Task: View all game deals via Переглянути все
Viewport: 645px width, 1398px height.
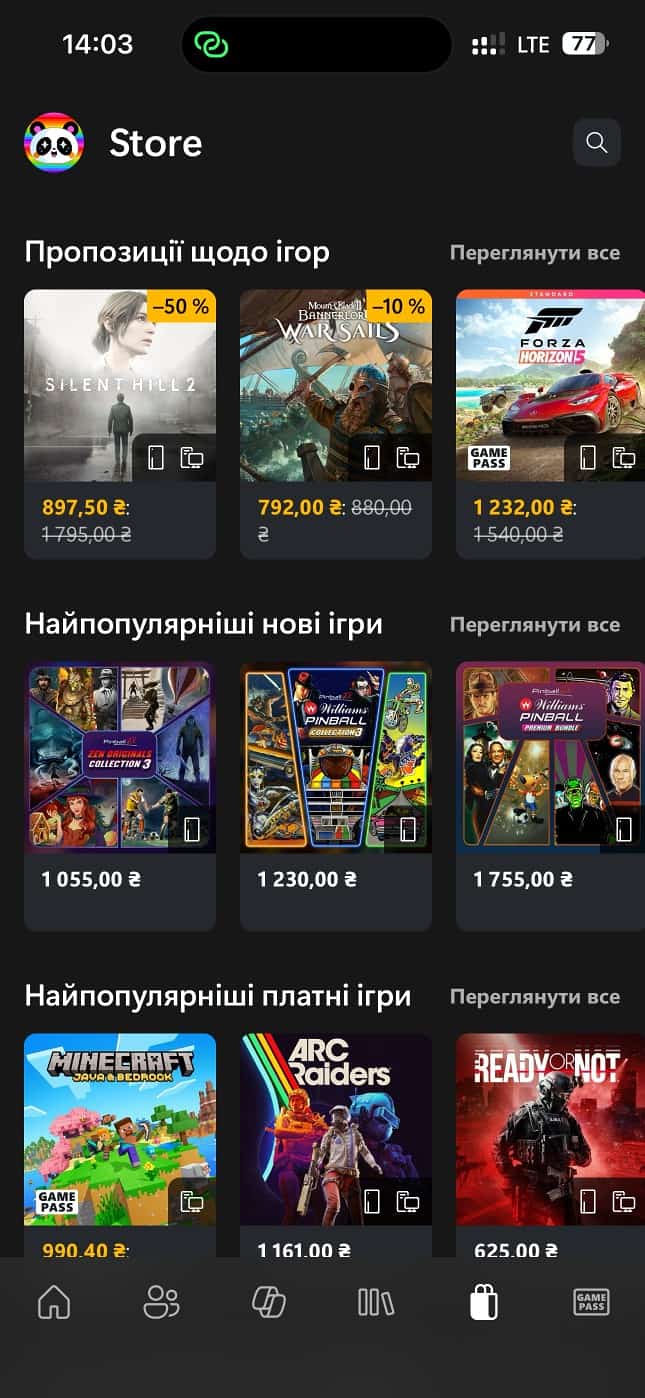Action: pos(534,253)
